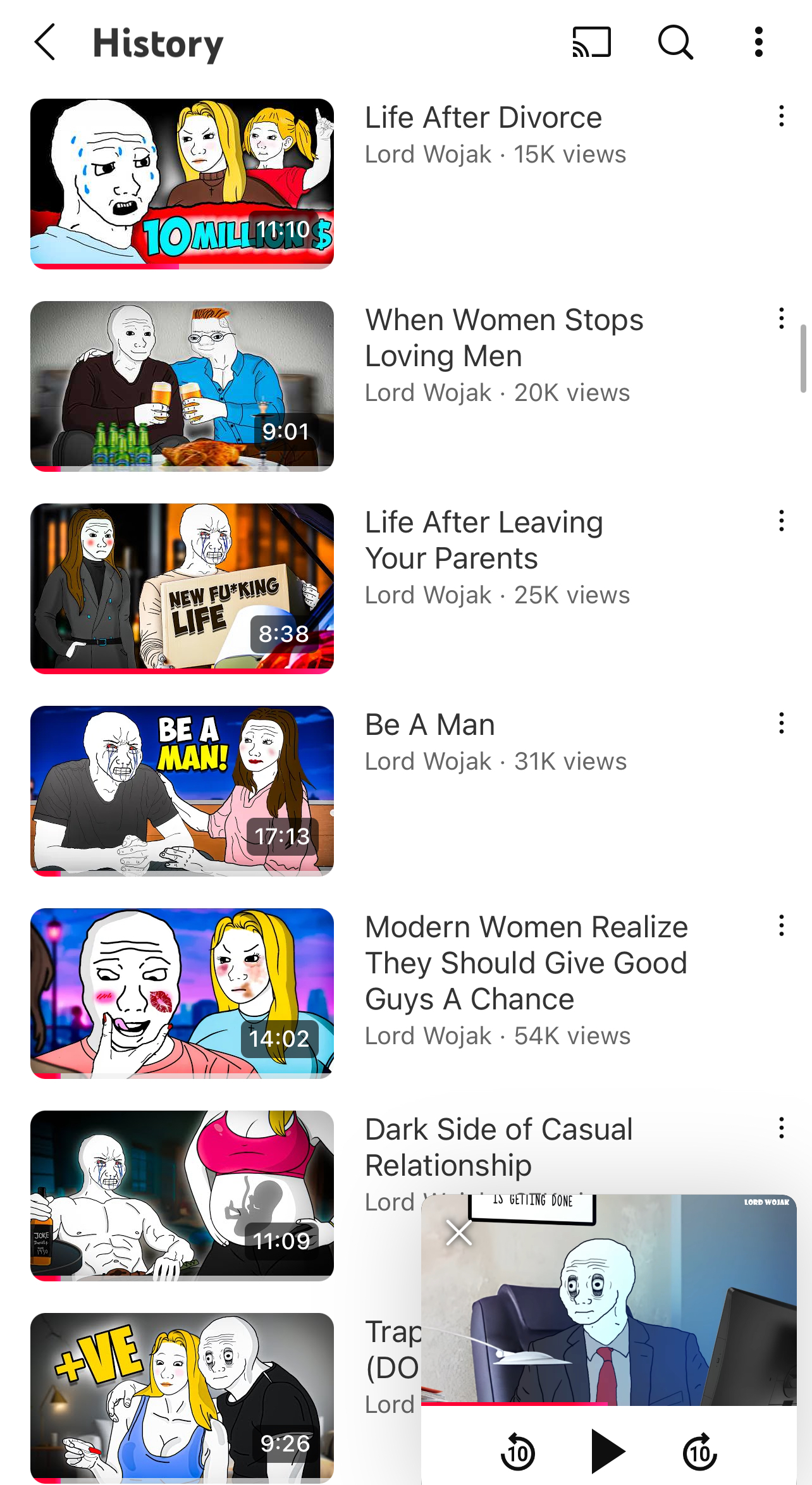Open options for Life After Divorce
Image resolution: width=812 pixels, height=1485 pixels.
click(782, 116)
